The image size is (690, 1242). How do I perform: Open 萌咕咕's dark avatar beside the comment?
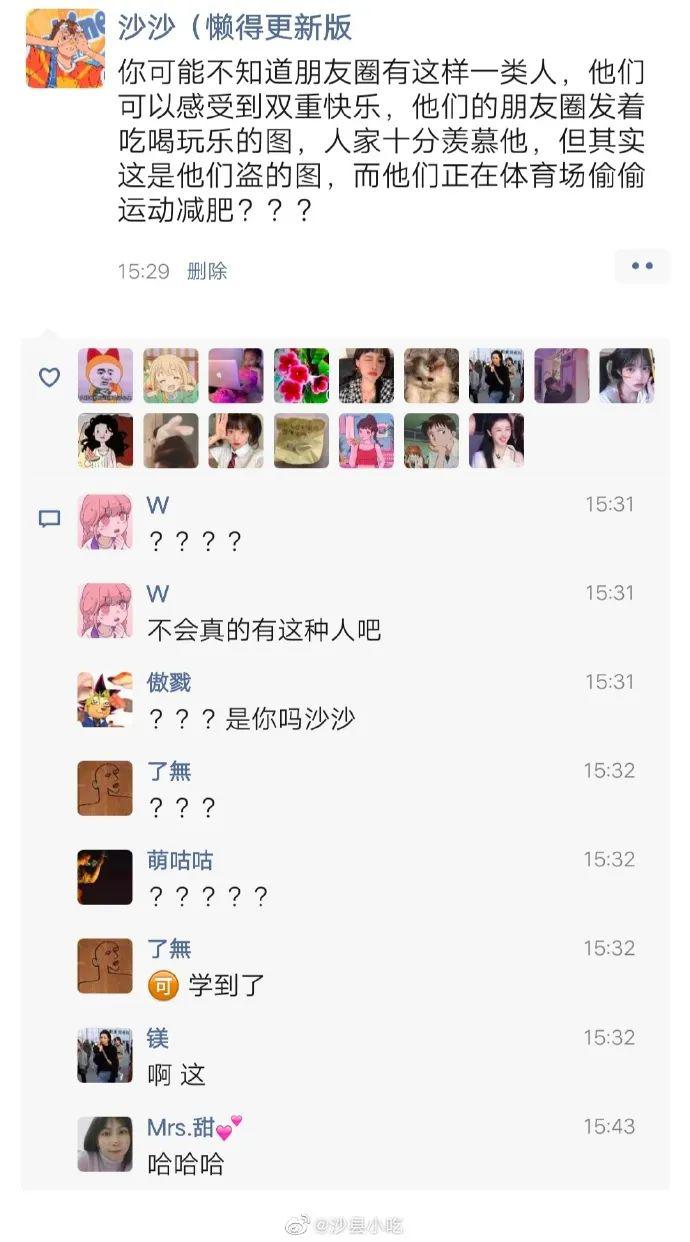[105, 877]
